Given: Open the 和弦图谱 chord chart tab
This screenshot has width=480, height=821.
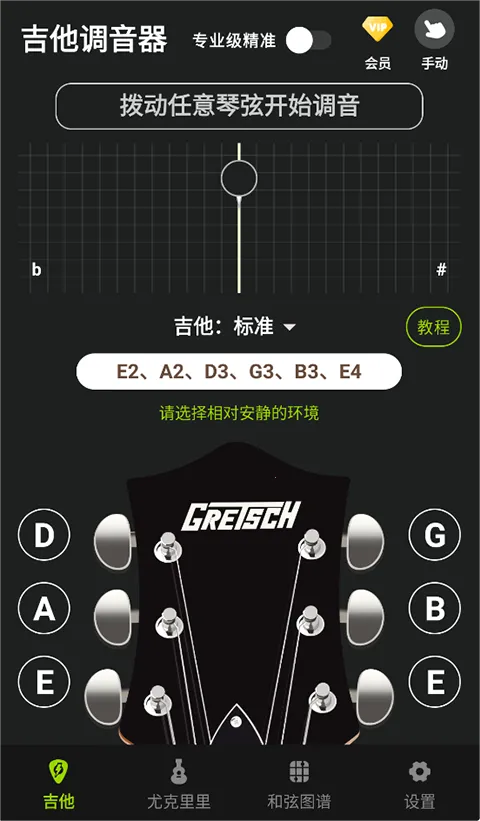Looking at the screenshot, I should coord(299,784).
